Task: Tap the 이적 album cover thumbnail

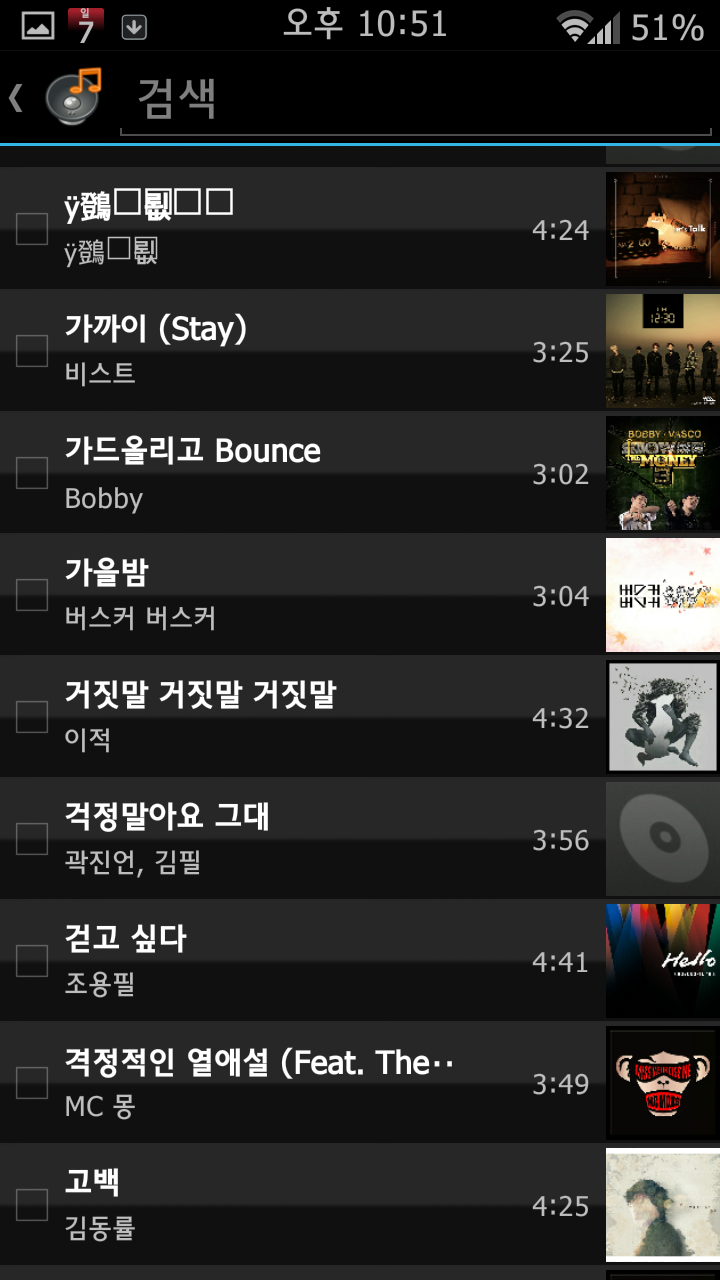Action: tap(662, 717)
